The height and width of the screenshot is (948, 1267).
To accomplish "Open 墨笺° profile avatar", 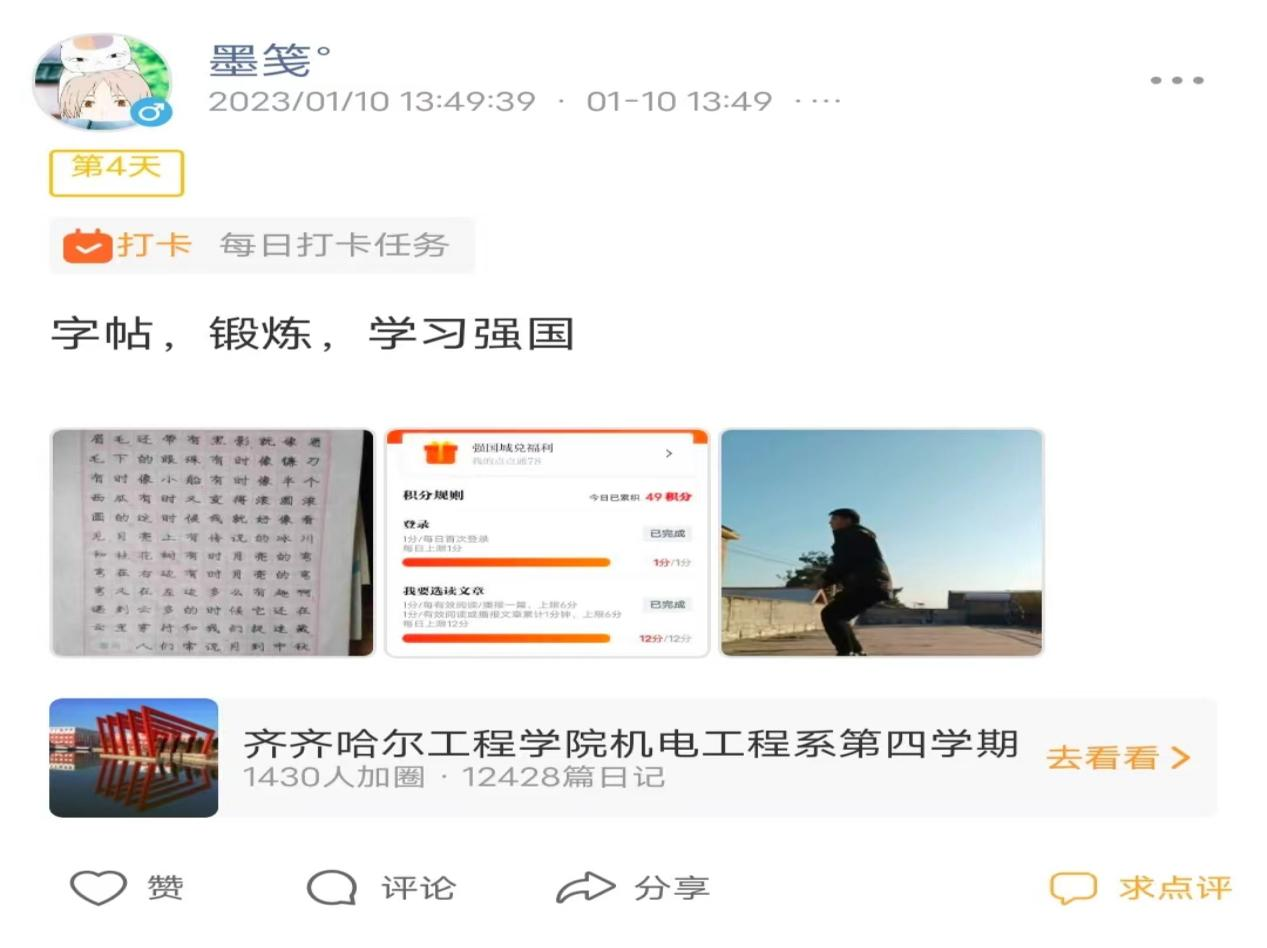I will coord(102,82).
